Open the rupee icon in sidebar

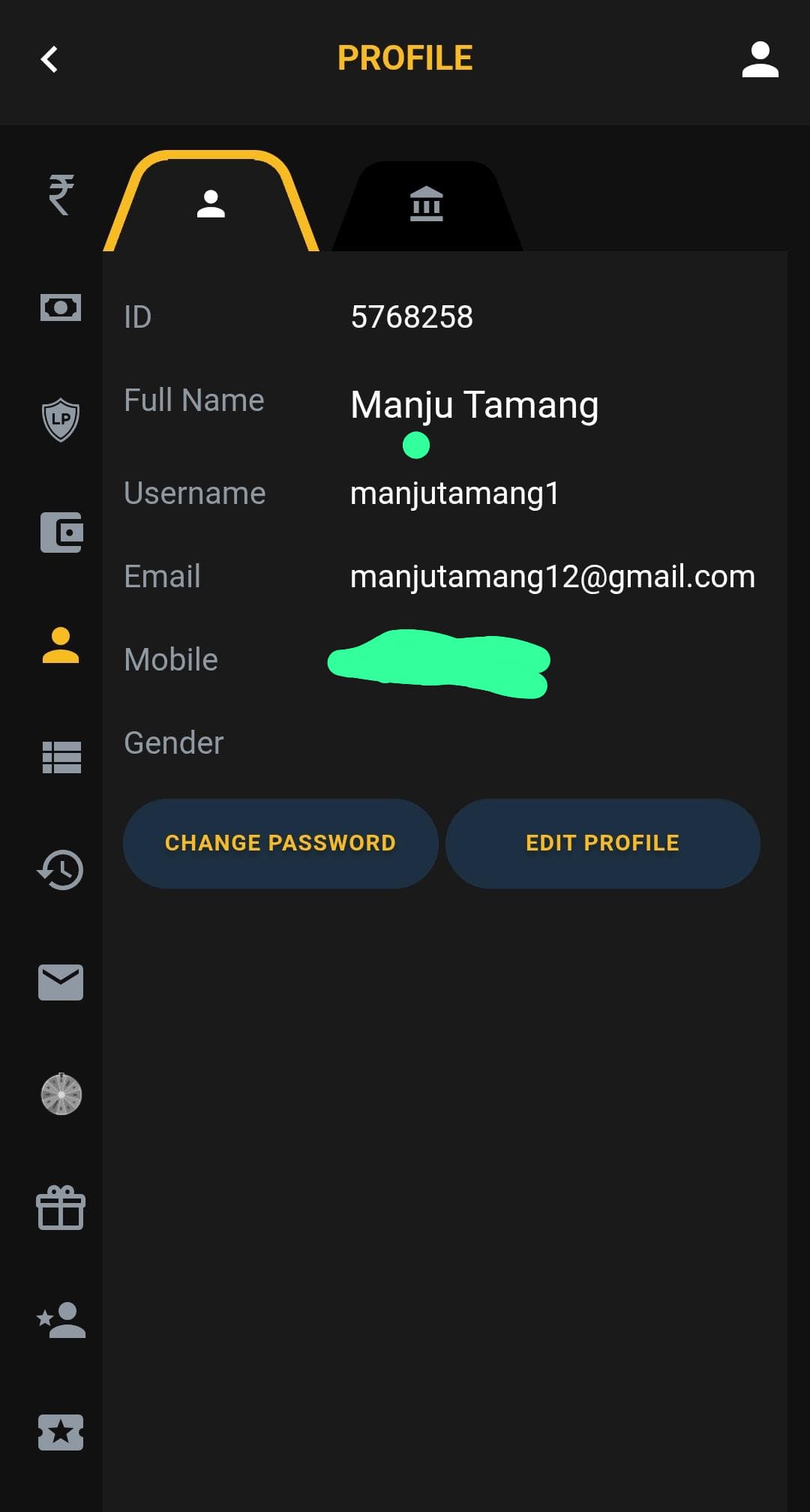pos(61,194)
